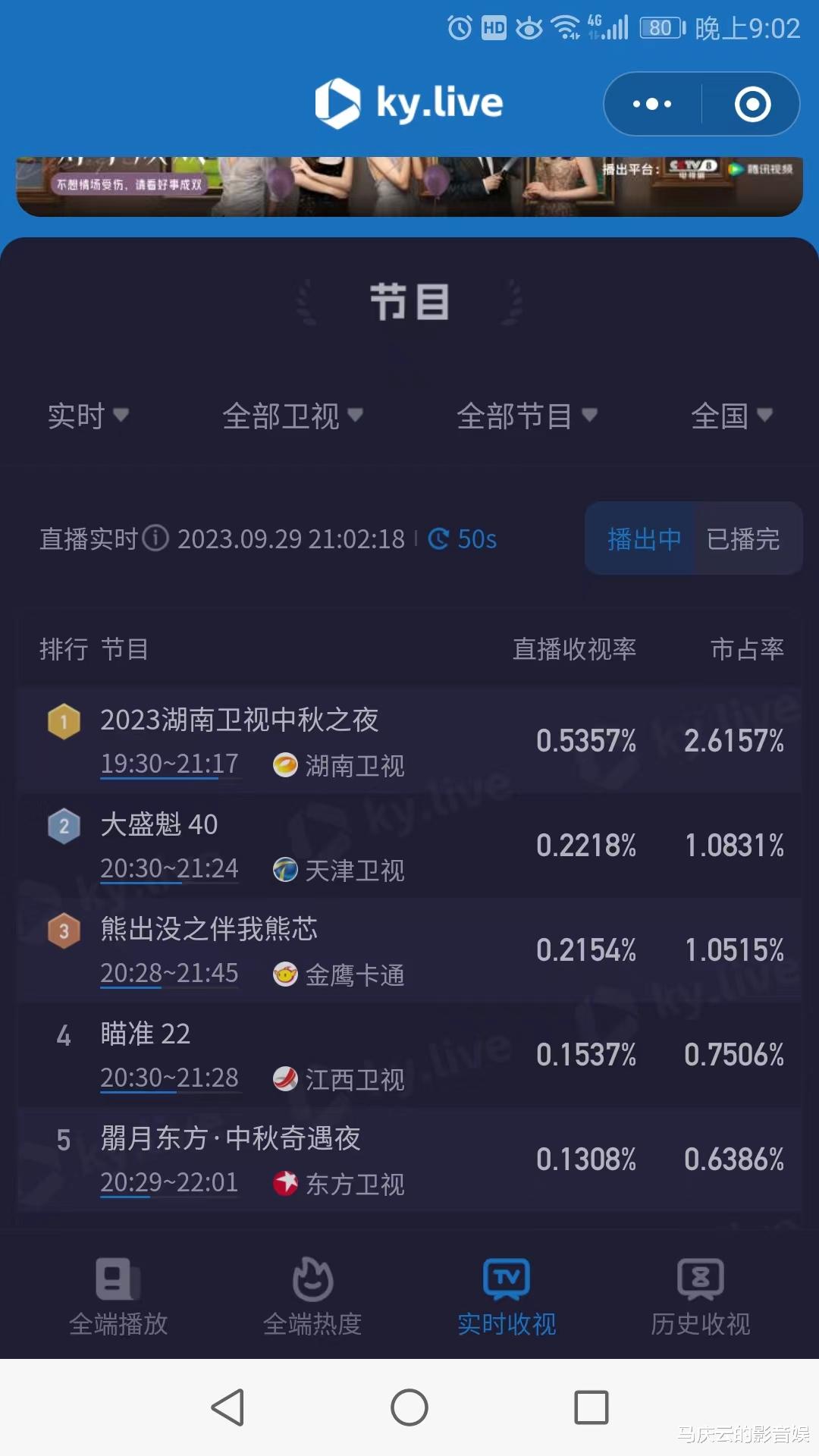Tap the 天津卫视 channel logo
819x1456 pixels.
pyautogui.click(x=284, y=871)
